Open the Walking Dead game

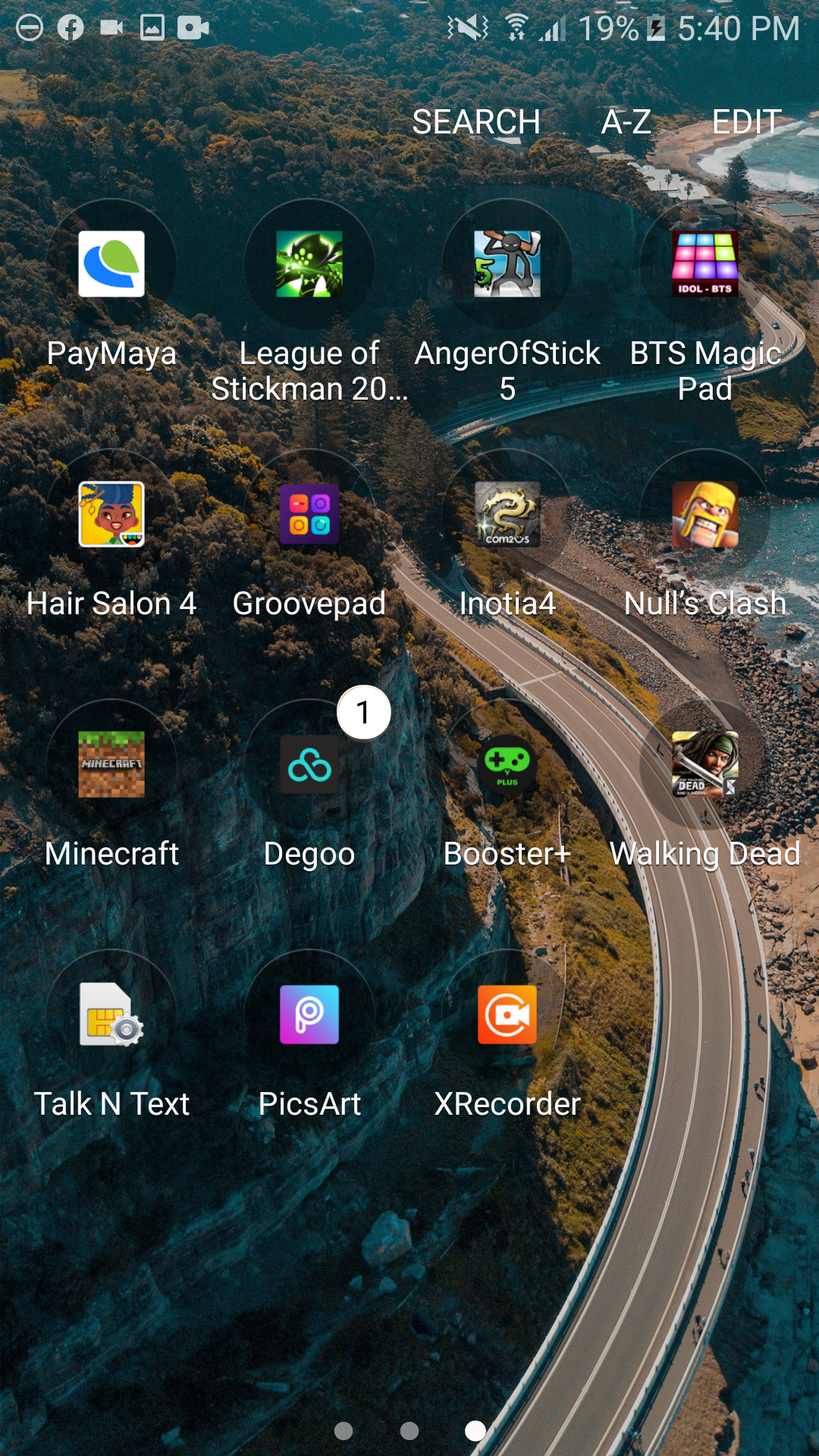[705, 764]
